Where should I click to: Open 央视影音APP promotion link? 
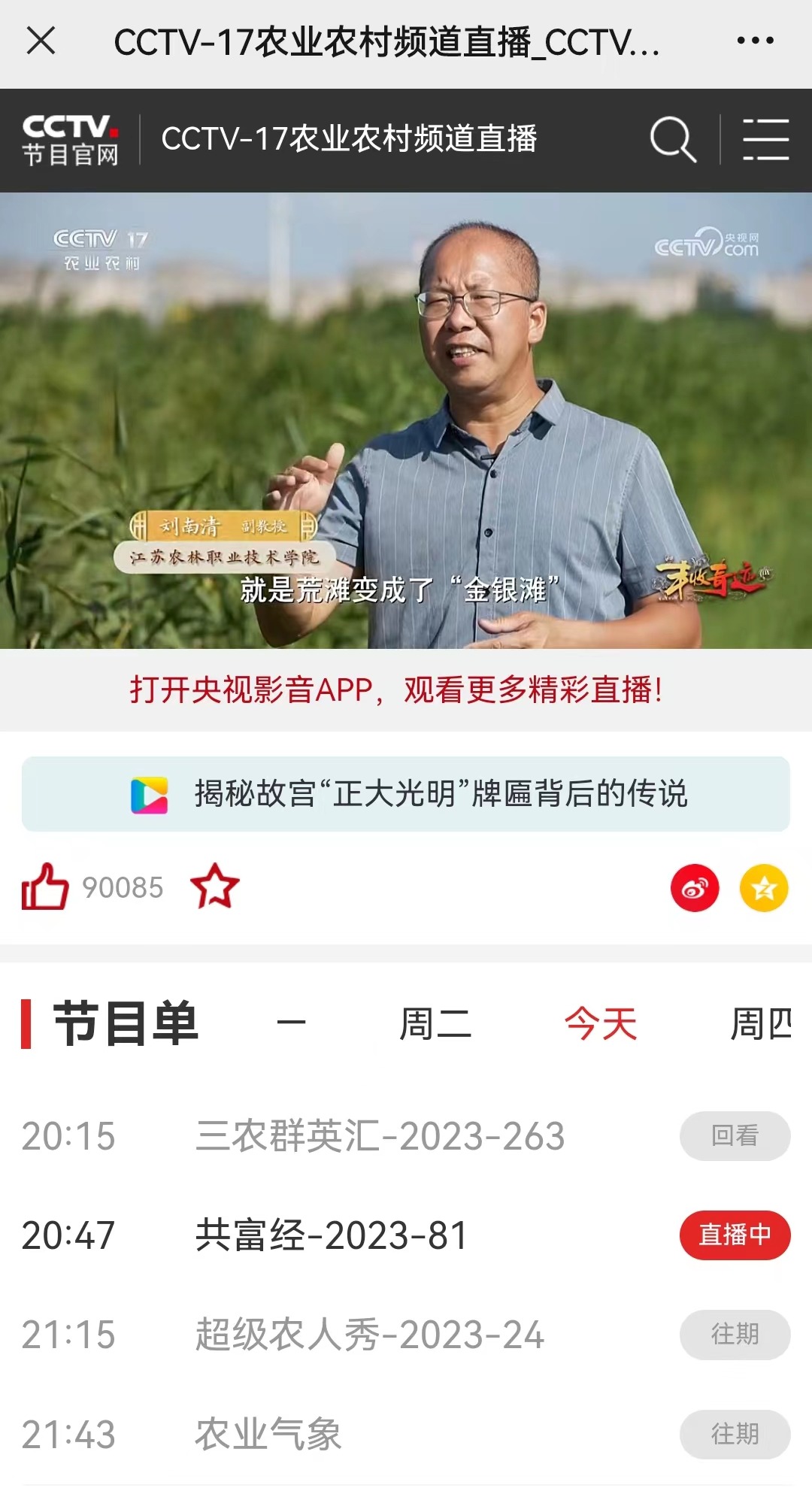[x=396, y=689]
